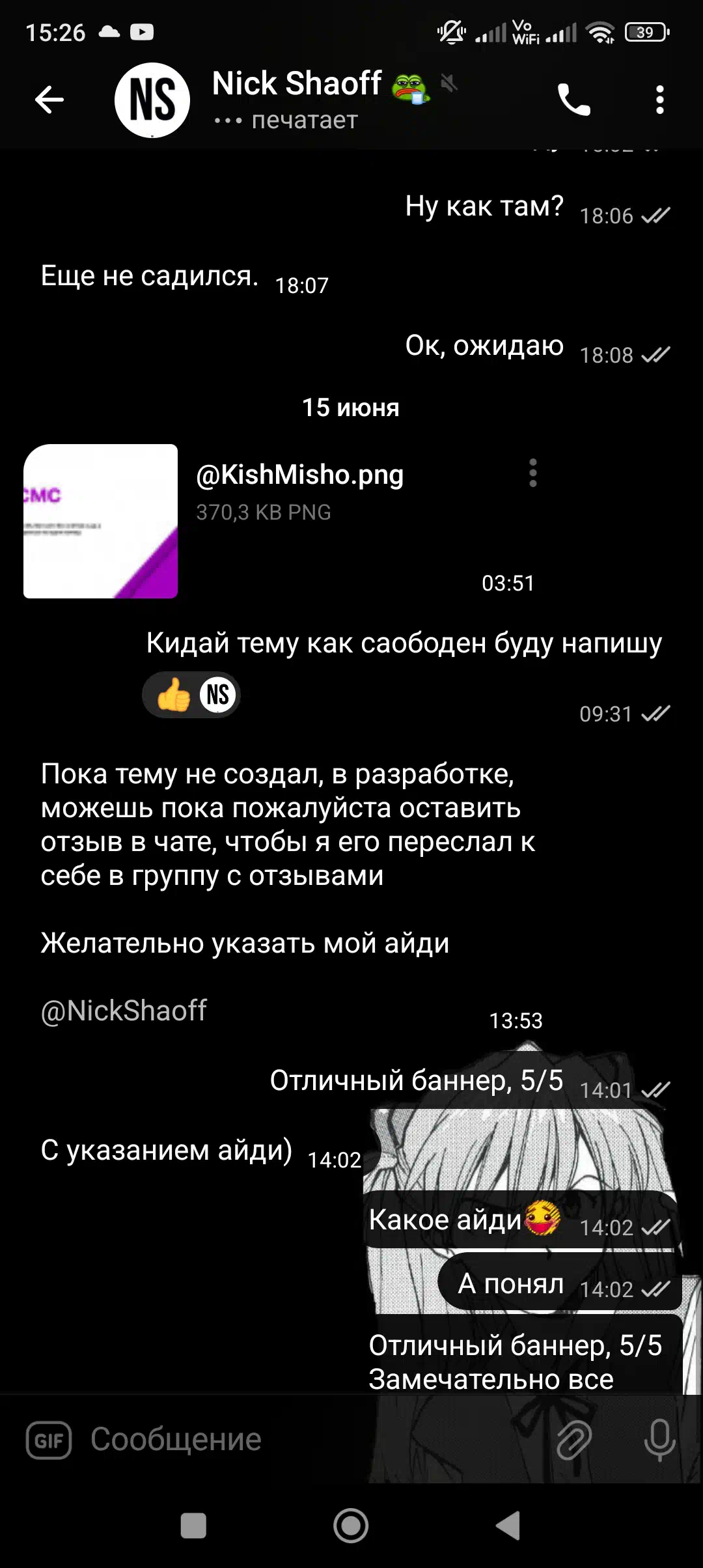Record a voice message with the microphone
703x1568 pixels.
click(659, 1440)
